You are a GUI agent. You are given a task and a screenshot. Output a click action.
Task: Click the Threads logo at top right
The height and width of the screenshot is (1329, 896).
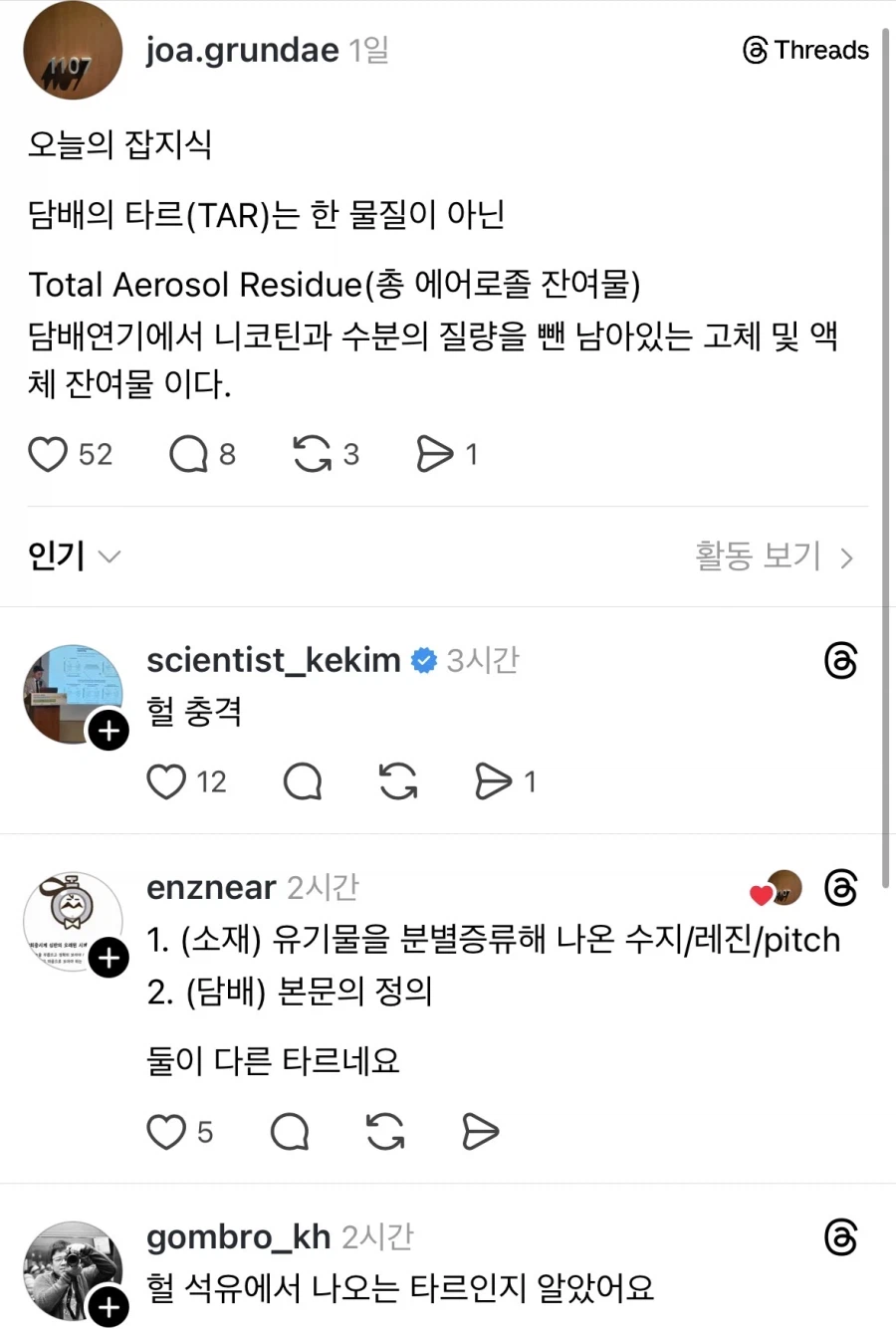click(805, 50)
